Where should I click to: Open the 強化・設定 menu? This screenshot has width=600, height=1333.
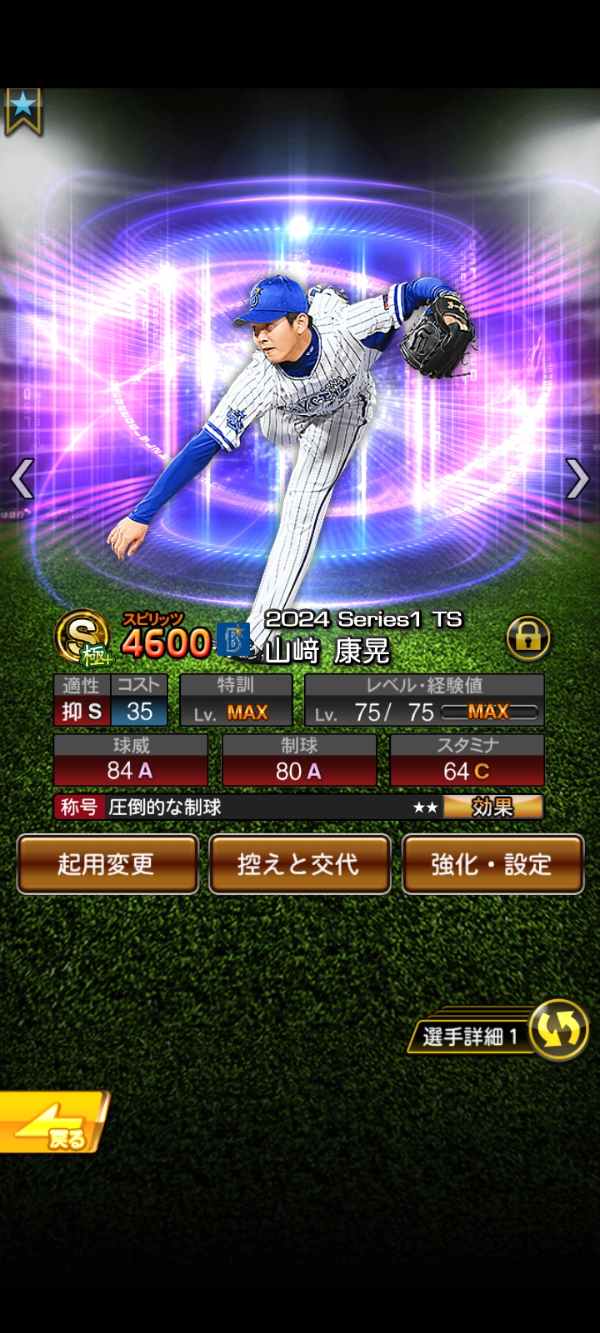click(492, 864)
